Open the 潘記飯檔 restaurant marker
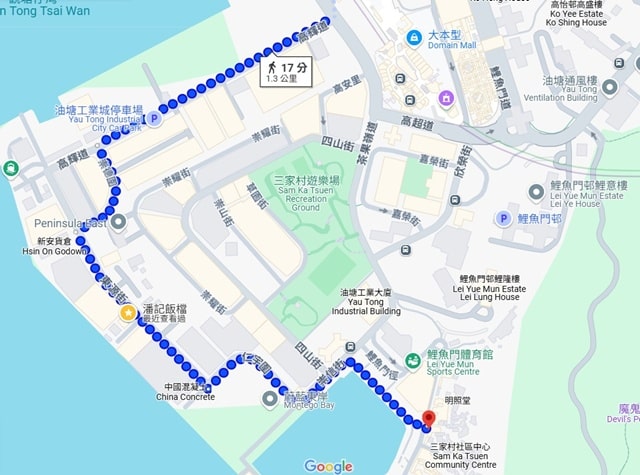The height and width of the screenshot is (475, 640). pos(129,313)
